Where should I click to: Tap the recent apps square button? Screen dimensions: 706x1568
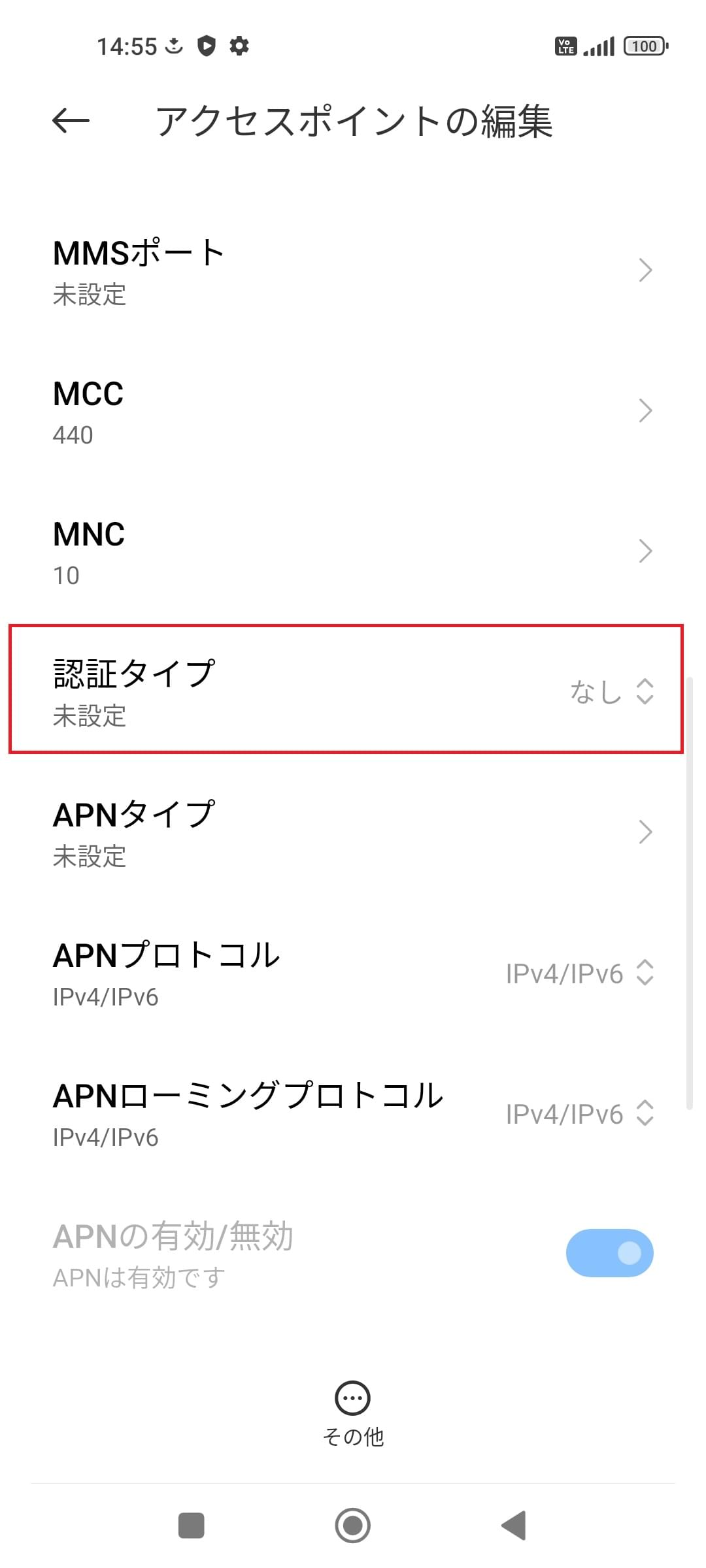tap(191, 1527)
